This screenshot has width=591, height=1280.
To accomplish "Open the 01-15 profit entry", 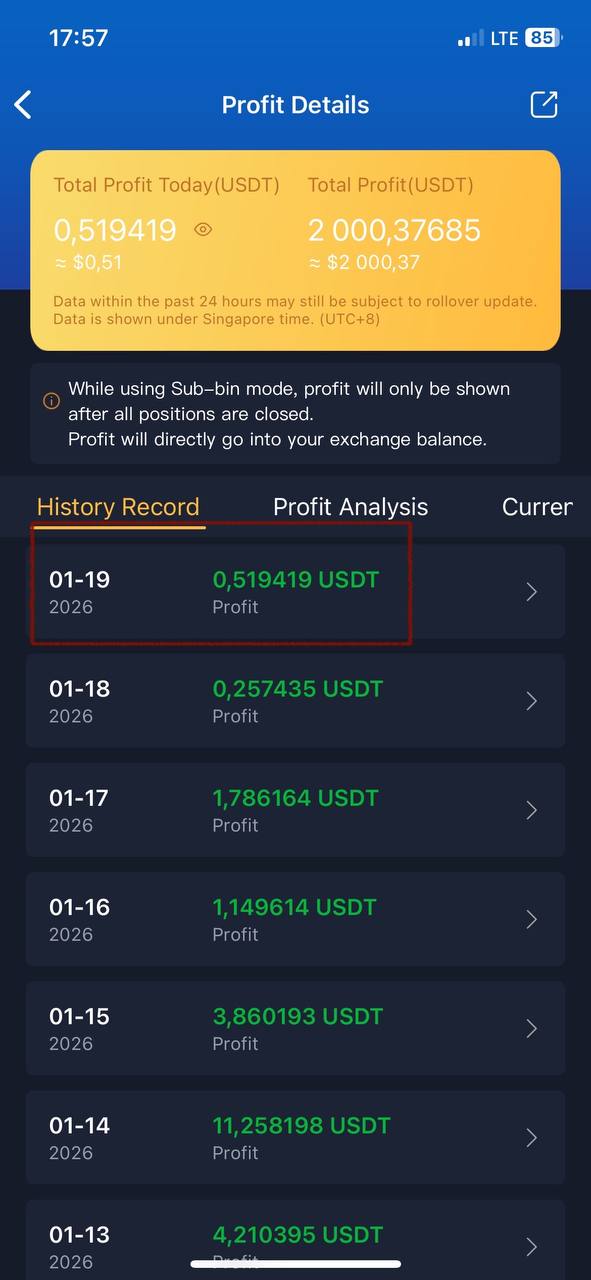I will pyautogui.click(x=295, y=1028).
